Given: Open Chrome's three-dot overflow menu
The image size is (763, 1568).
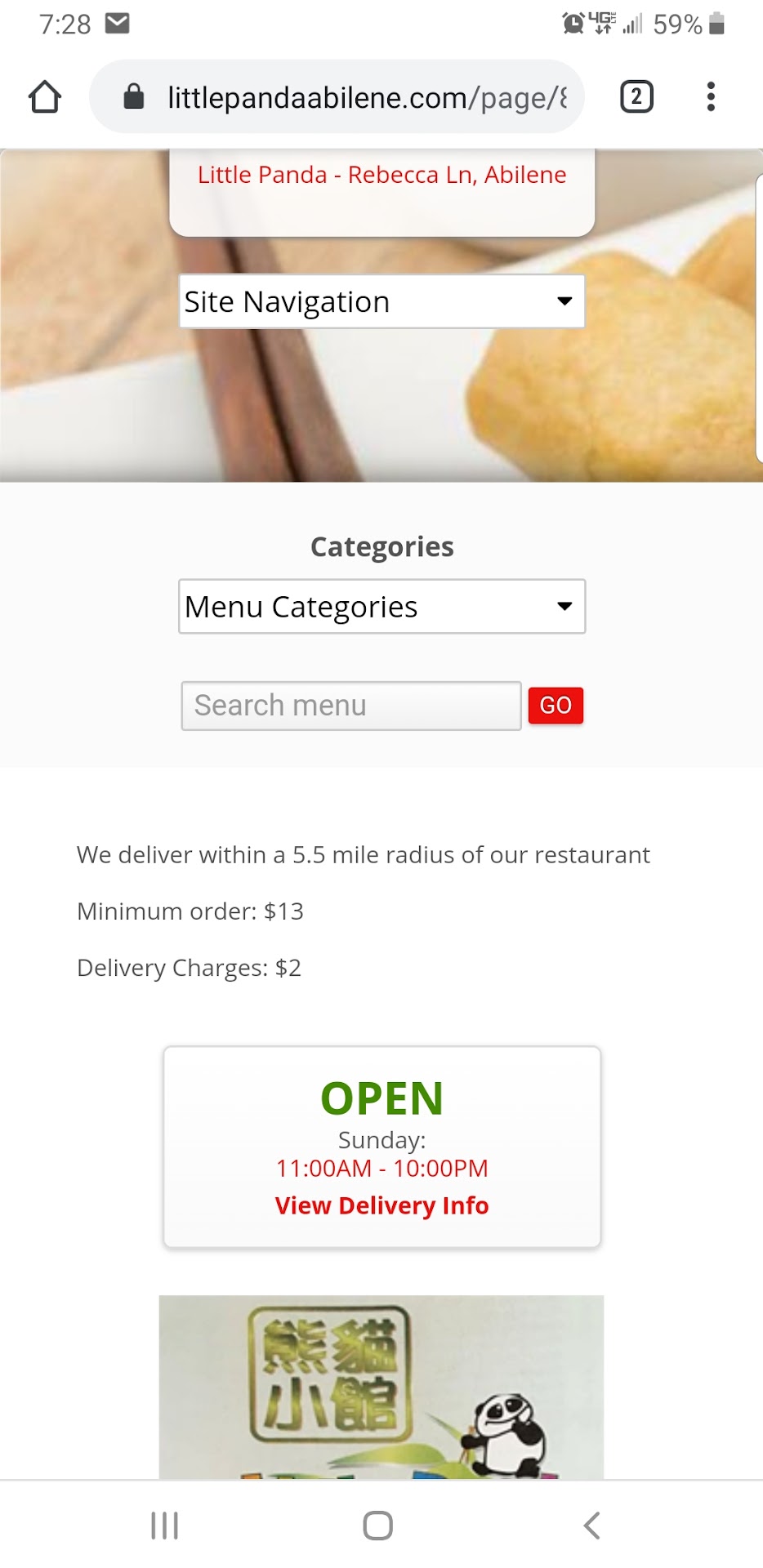Looking at the screenshot, I should pyautogui.click(x=711, y=97).
